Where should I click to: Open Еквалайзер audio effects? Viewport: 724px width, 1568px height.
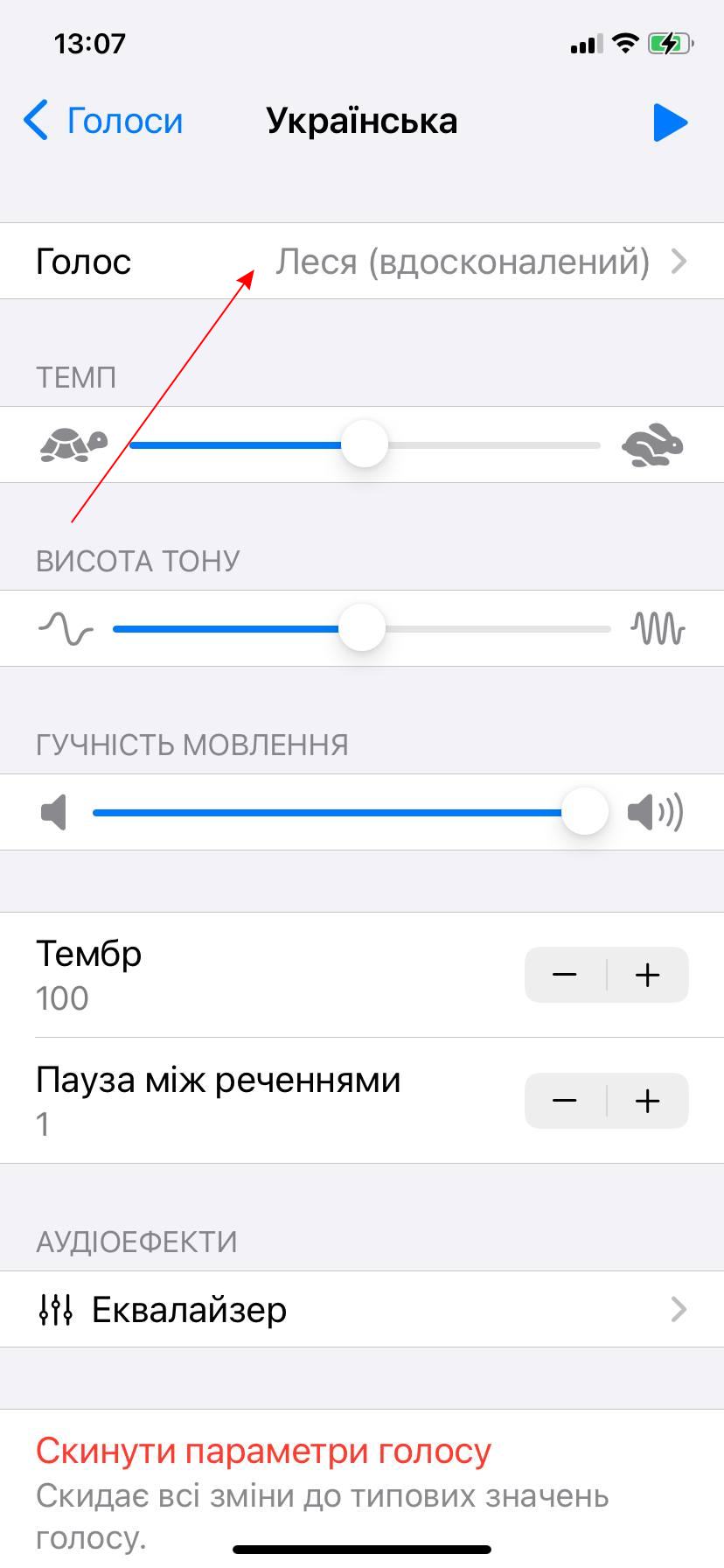[x=362, y=1310]
